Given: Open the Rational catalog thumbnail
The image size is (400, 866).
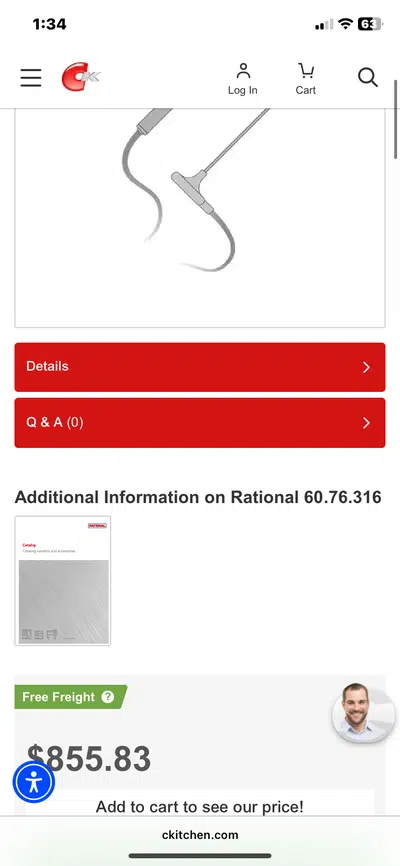Looking at the screenshot, I should click(62, 580).
